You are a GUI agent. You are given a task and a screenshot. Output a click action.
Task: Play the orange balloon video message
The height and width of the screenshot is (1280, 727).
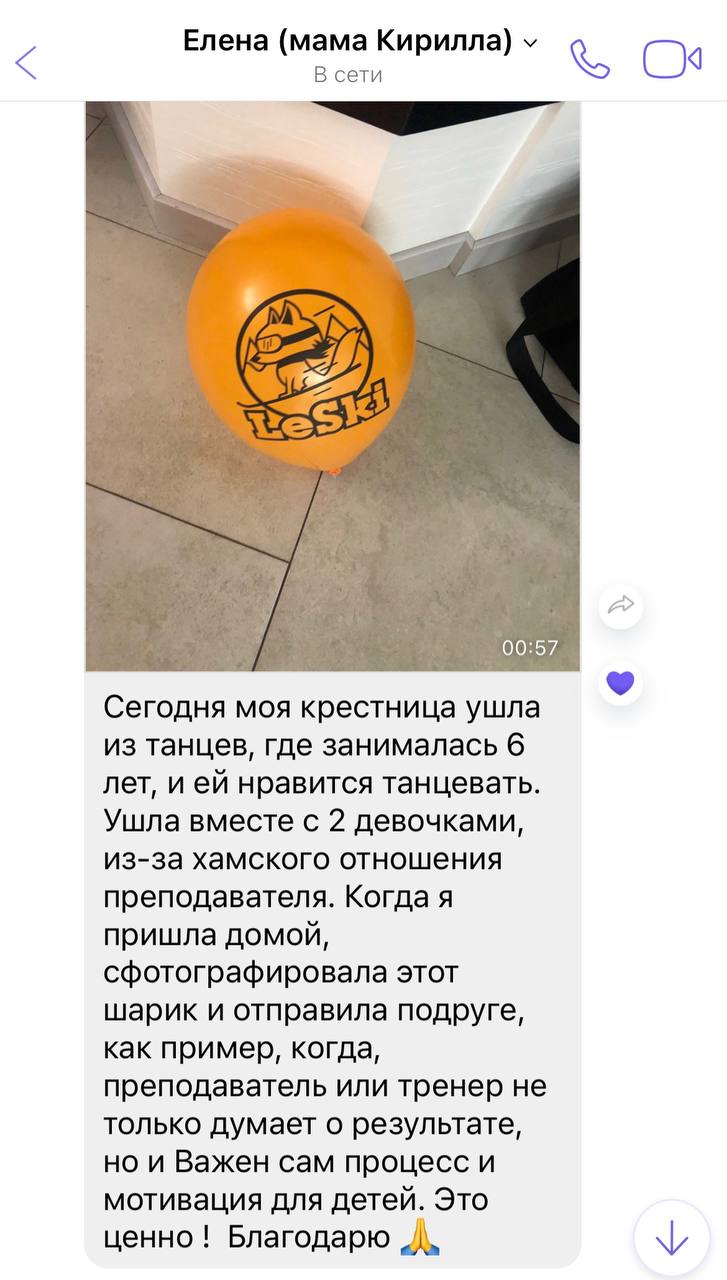pyautogui.click(x=332, y=386)
